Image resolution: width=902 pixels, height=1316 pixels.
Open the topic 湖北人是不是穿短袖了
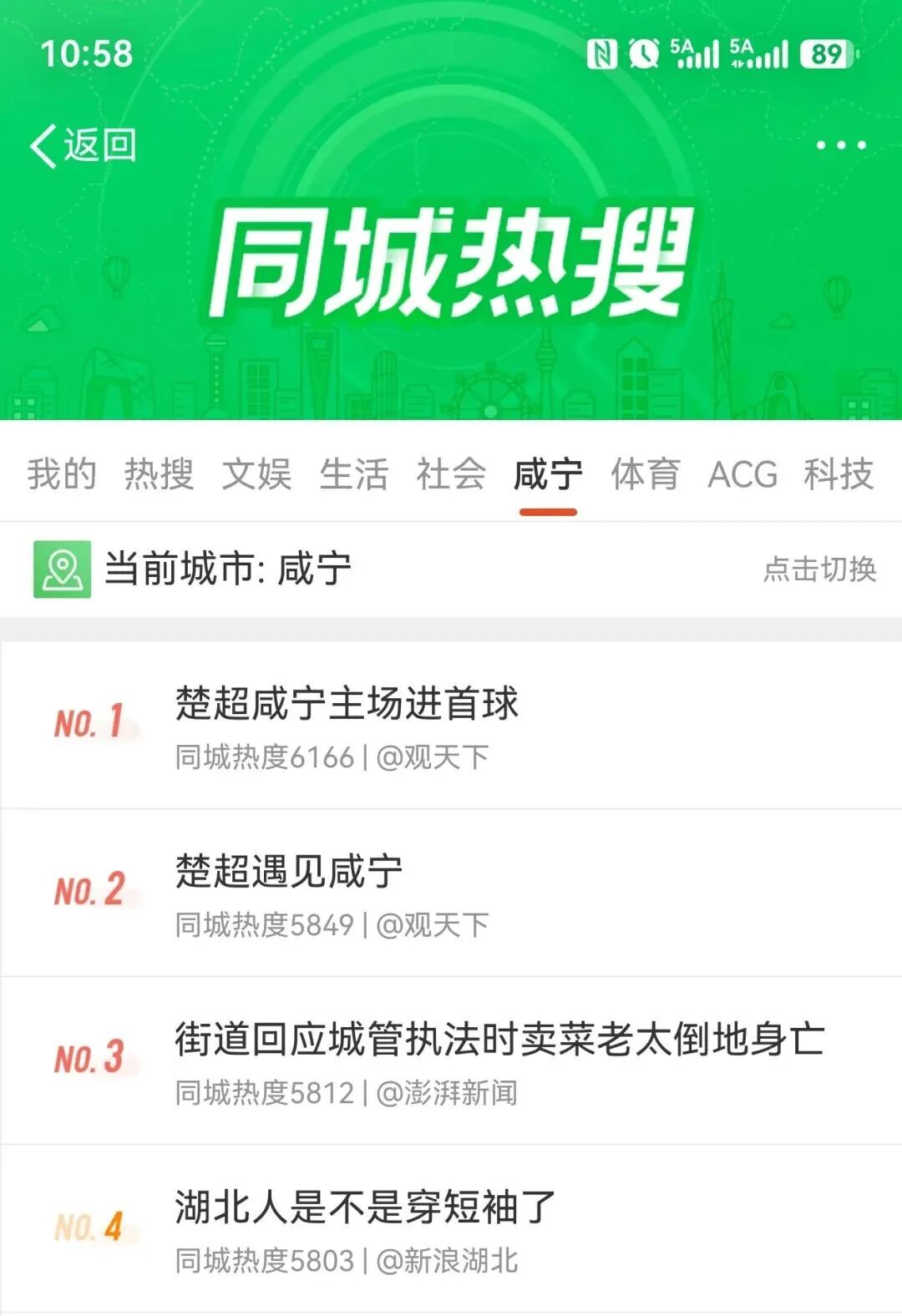click(x=365, y=1207)
